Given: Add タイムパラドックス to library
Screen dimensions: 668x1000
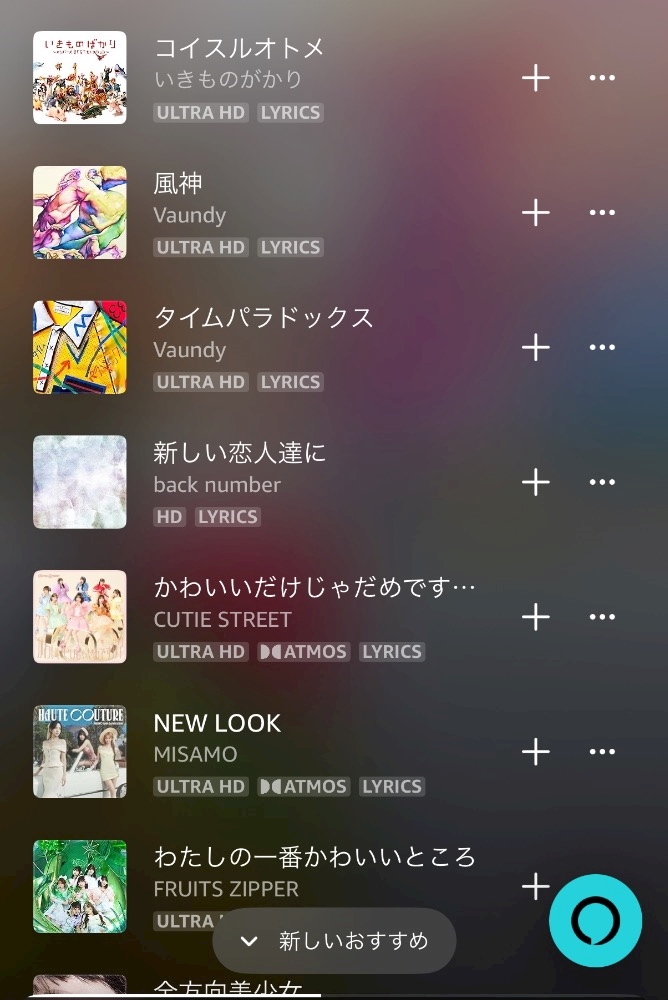Looking at the screenshot, I should [x=536, y=348].
